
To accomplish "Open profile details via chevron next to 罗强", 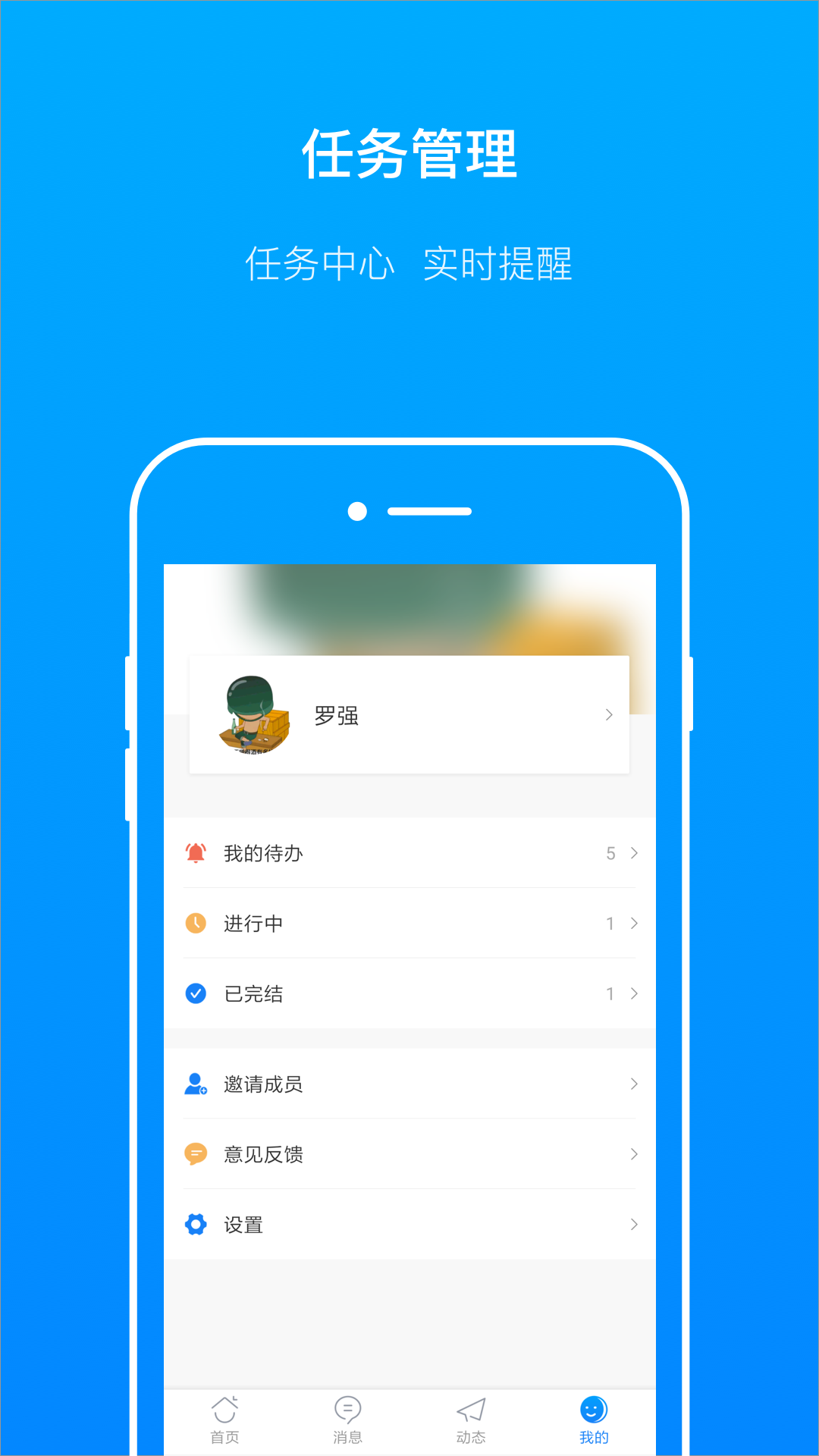I will 610,714.
